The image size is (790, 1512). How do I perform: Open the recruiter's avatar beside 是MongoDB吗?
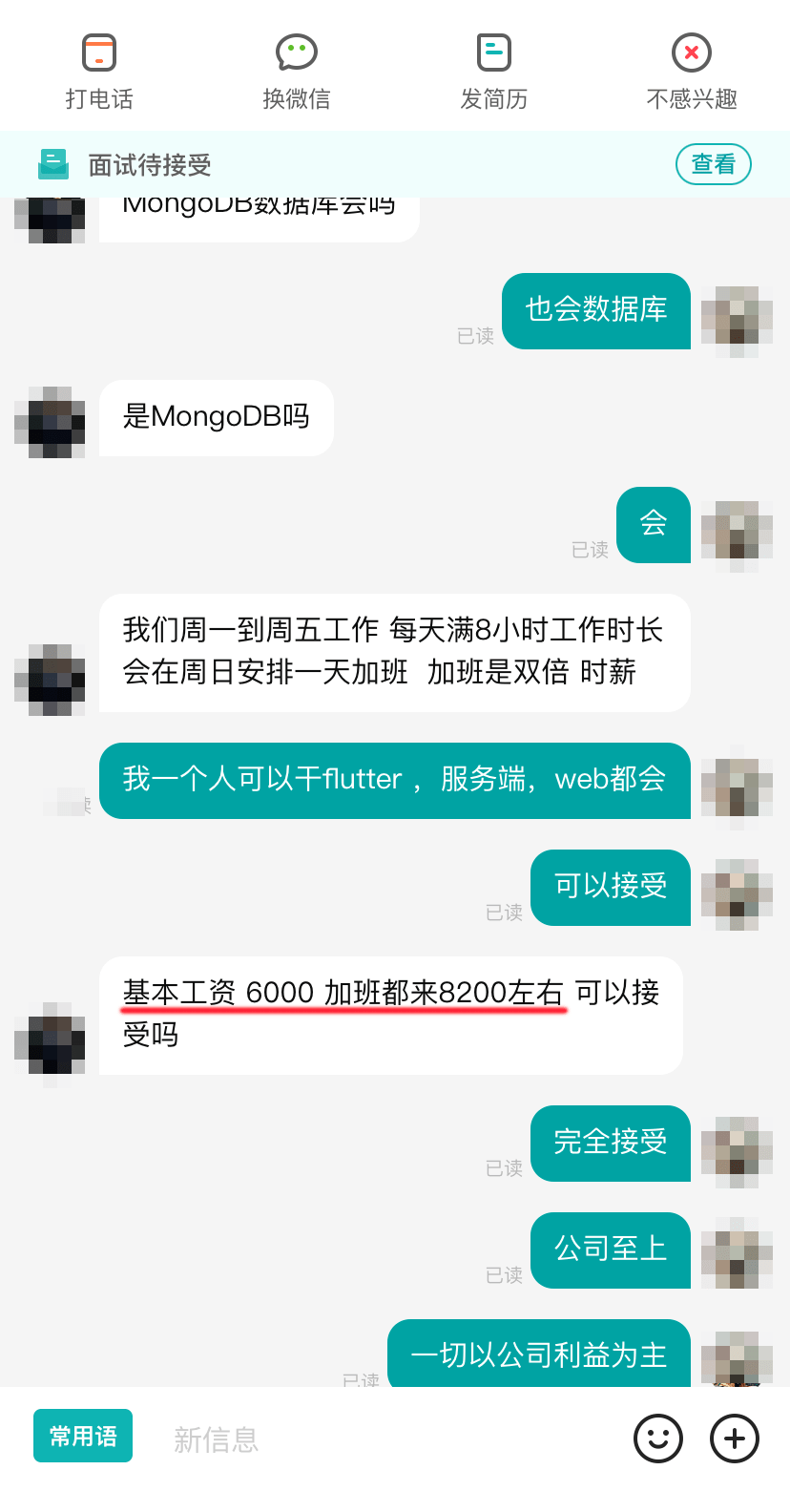pyautogui.click(x=51, y=422)
